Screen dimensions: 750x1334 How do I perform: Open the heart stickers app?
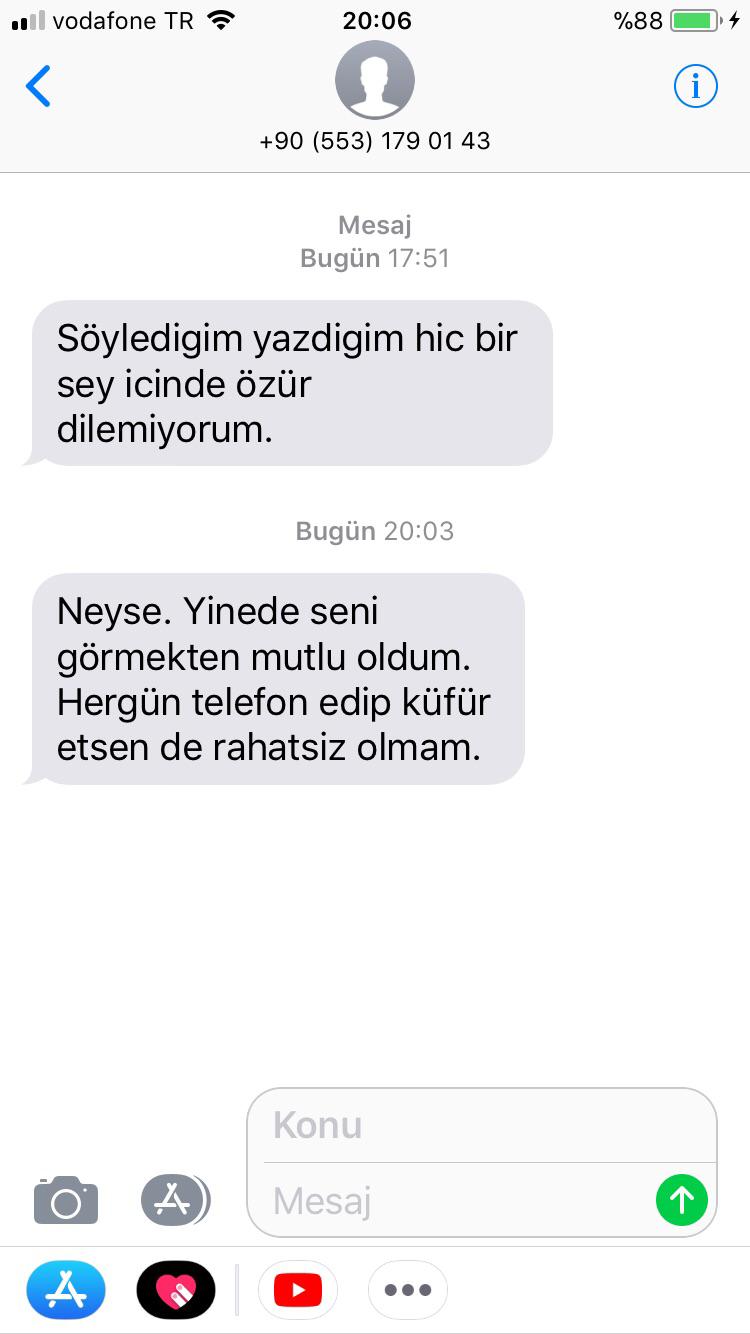pyautogui.click(x=176, y=1290)
